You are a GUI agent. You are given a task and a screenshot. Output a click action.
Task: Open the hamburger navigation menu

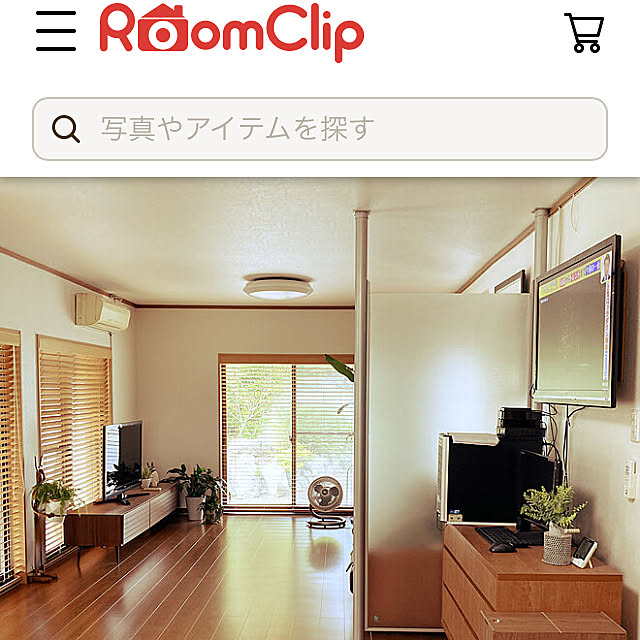(x=56, y=32)
